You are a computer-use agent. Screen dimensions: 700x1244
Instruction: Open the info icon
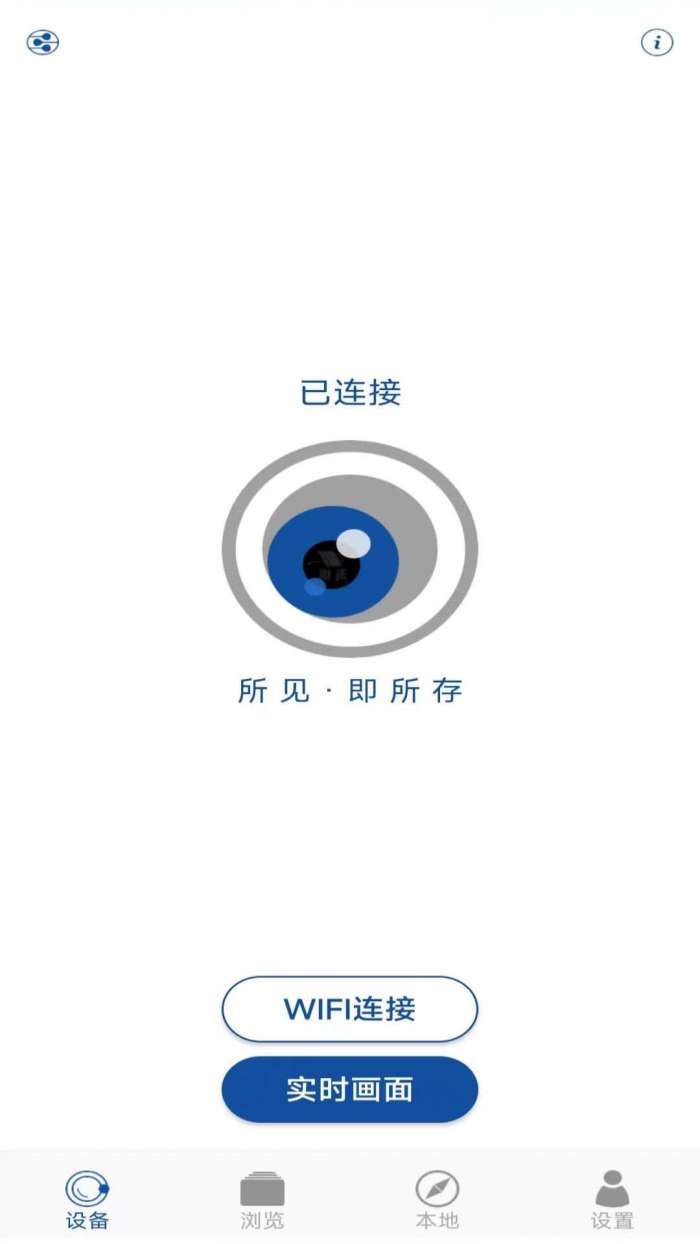click(656, 42)
